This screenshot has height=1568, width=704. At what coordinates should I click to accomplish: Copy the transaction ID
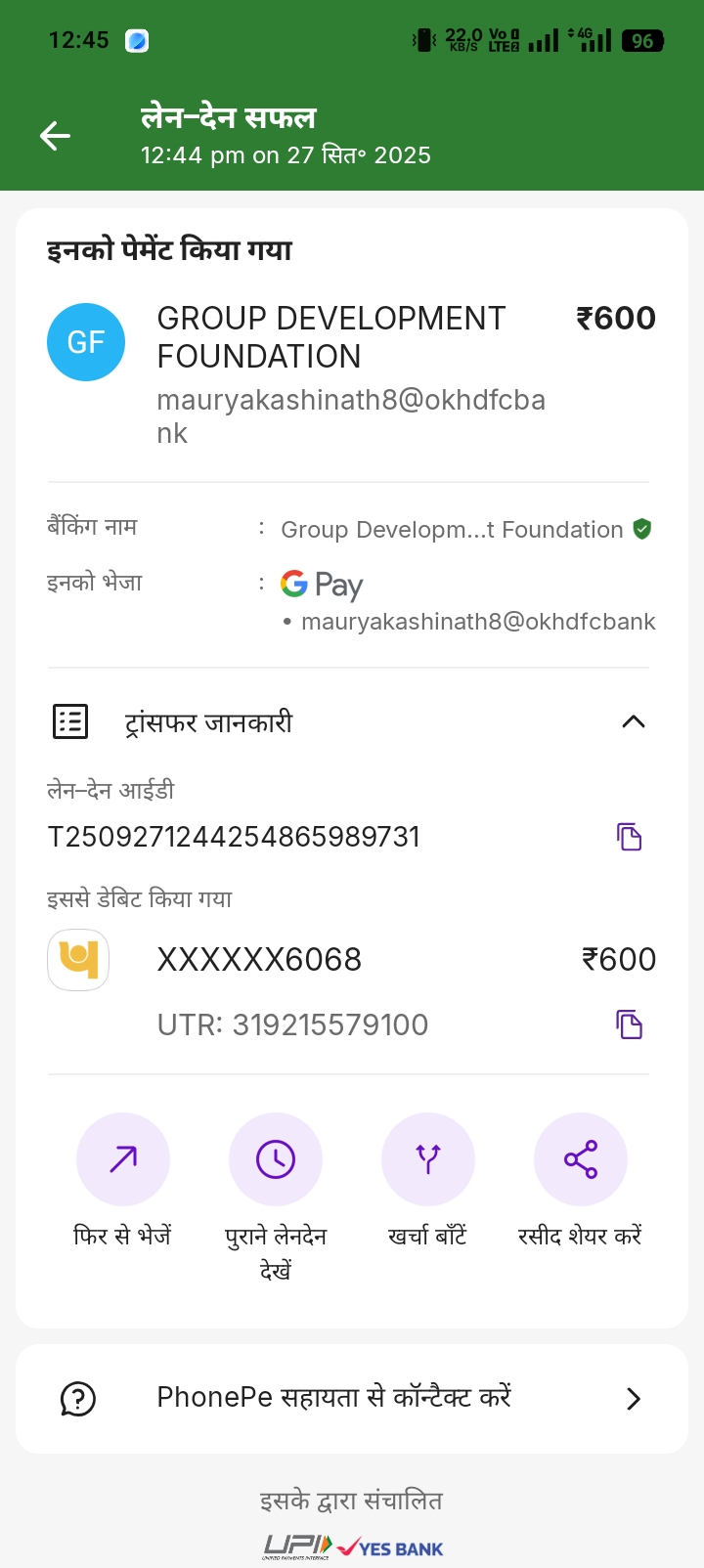(629, 837)
